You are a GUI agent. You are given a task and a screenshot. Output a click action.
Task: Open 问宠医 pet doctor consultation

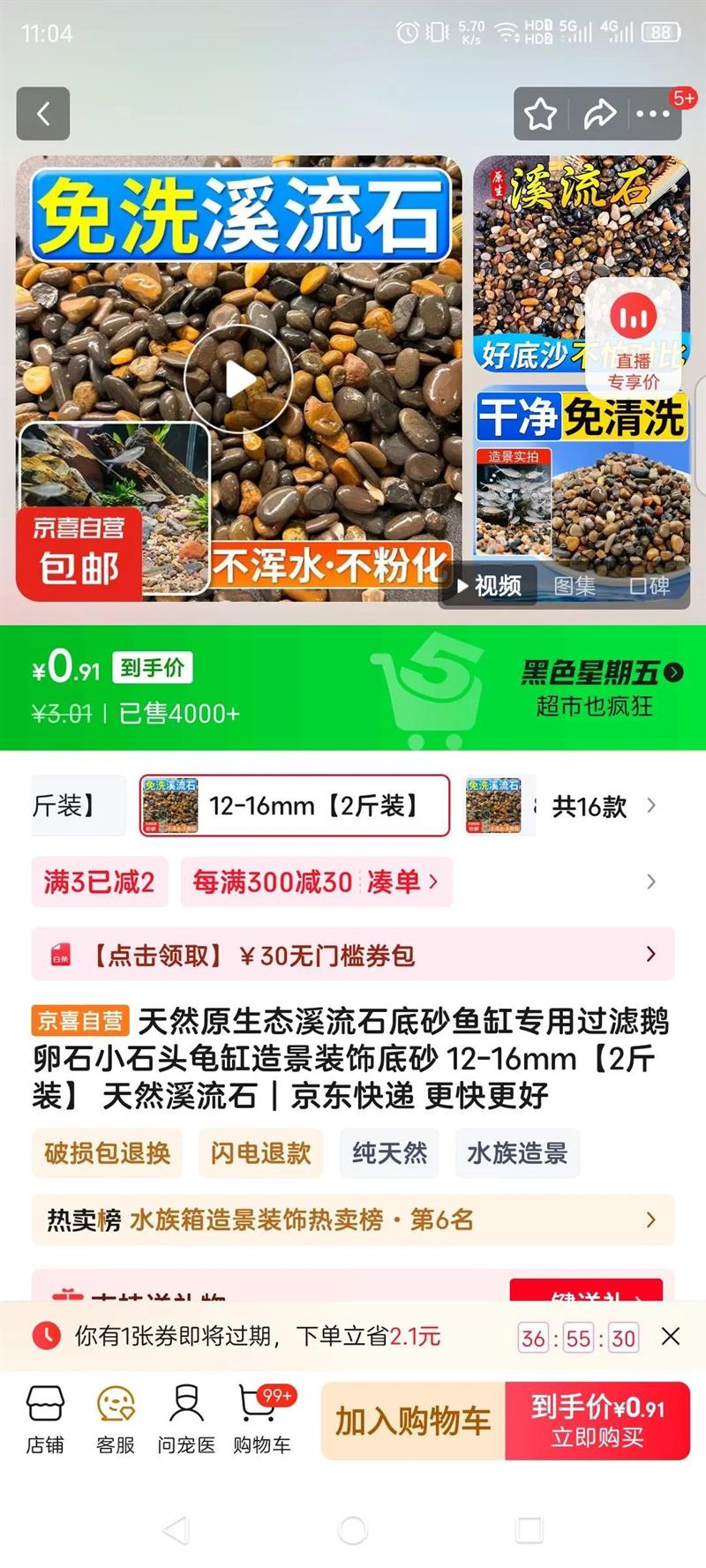[186, 1420]
